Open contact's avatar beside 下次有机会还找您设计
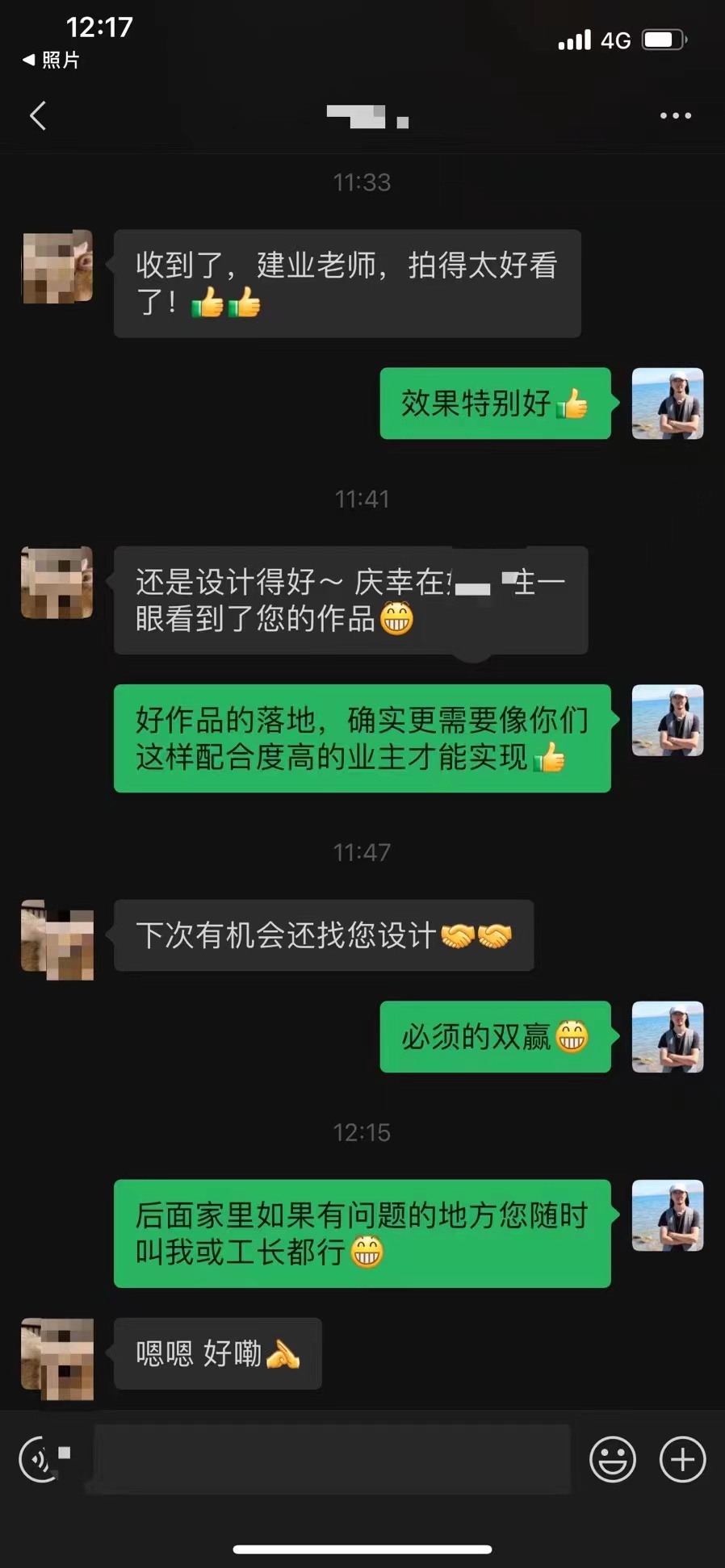Image resolution: width=725 pixels, height=1568 pixels. [x=57, y=939]
